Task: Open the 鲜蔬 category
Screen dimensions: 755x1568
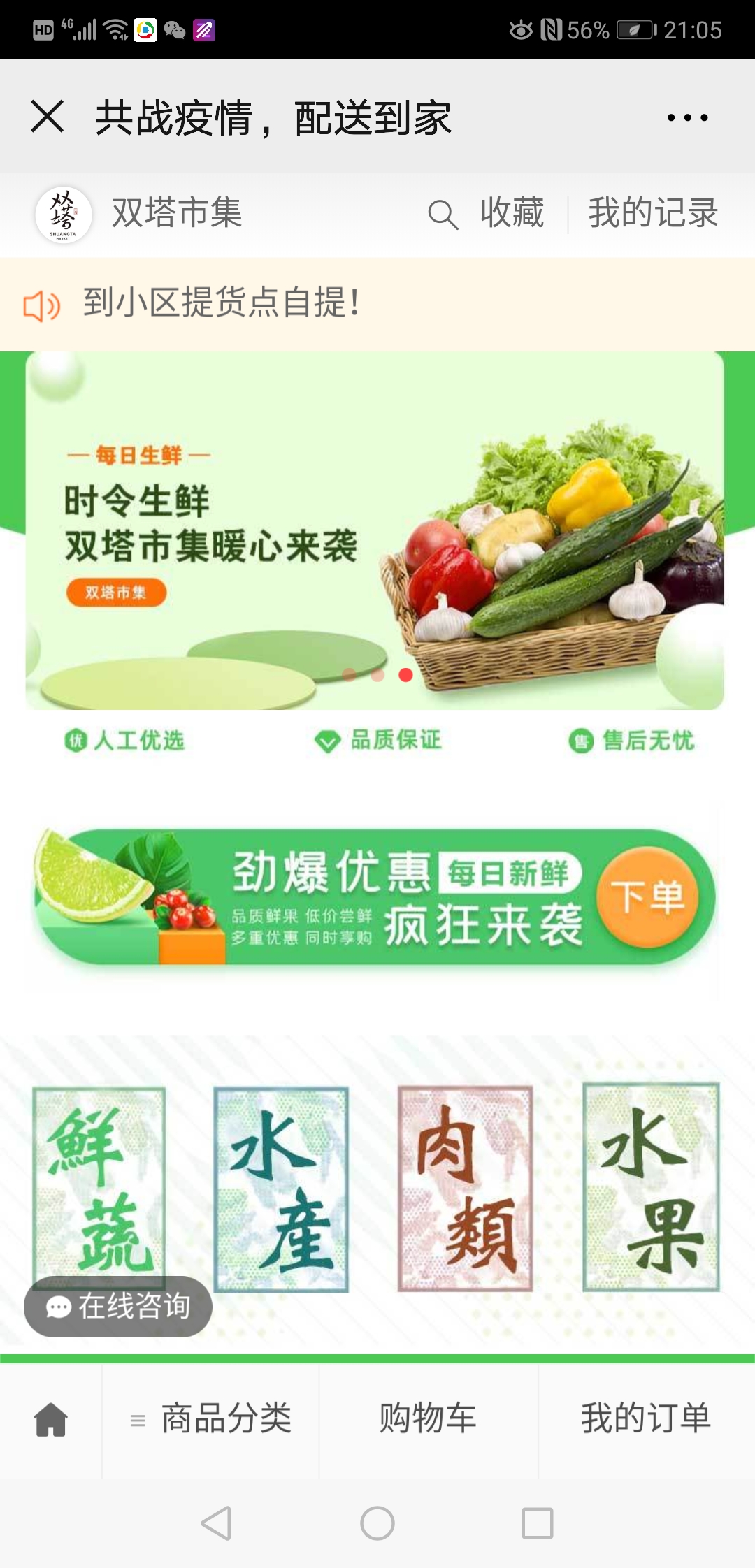Action: [x=99, y=1188]
